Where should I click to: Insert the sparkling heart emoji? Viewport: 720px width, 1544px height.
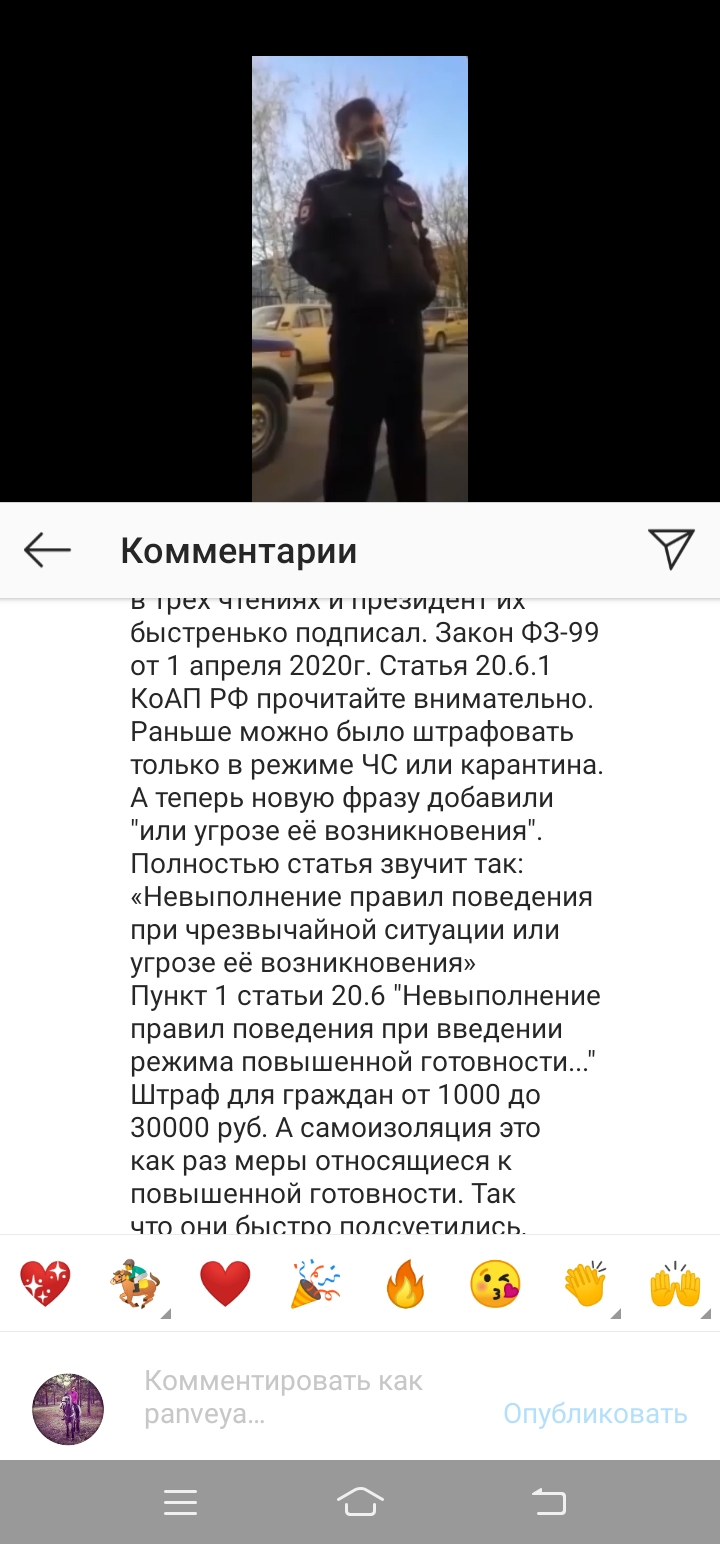[46, 1284]
